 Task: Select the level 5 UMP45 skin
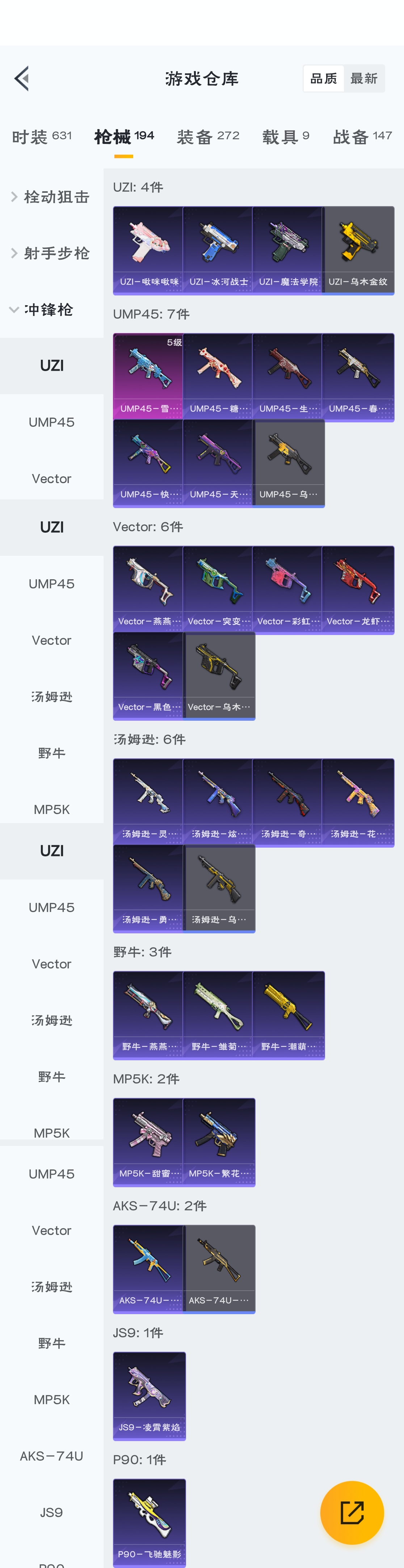click(148, 376)
